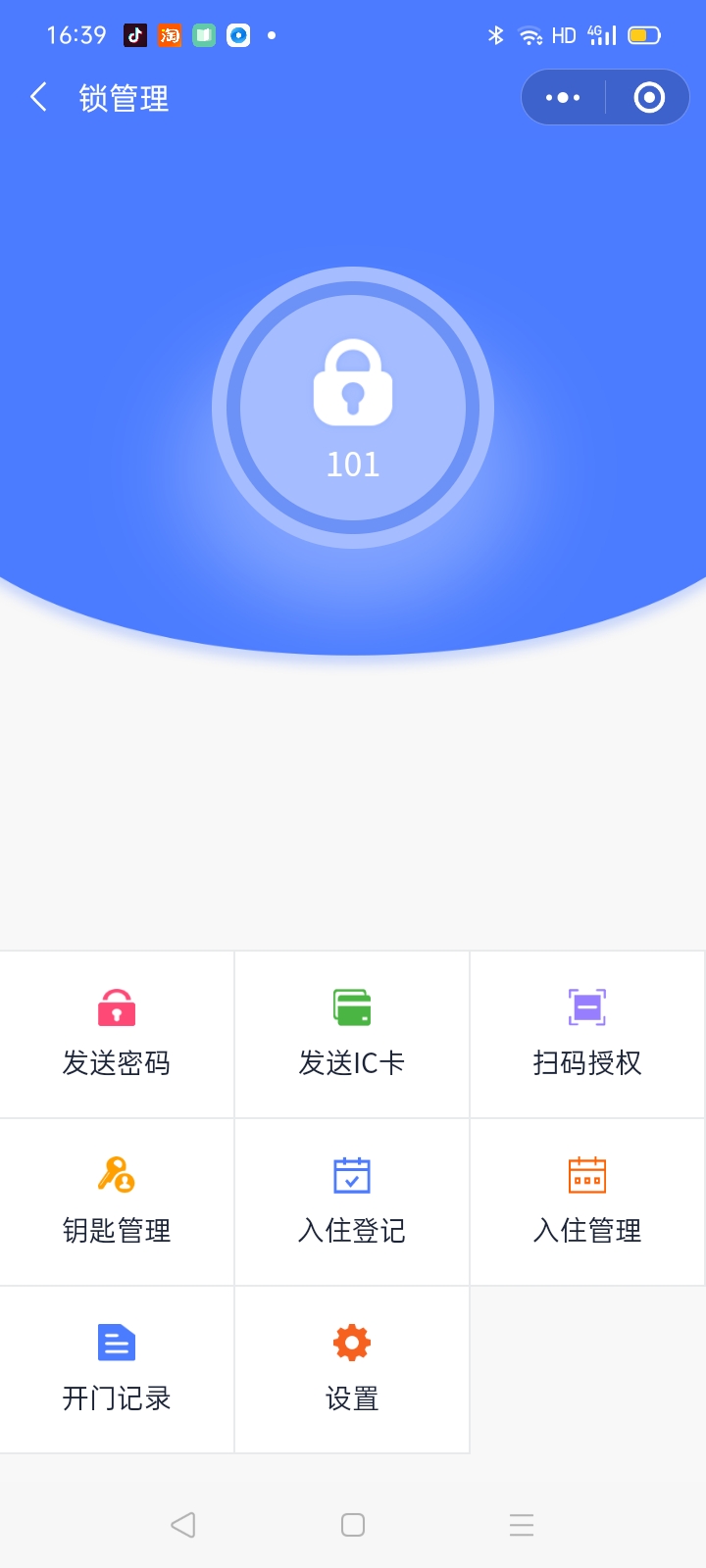Go back from the 锁管理 page

tap(39, 98)
